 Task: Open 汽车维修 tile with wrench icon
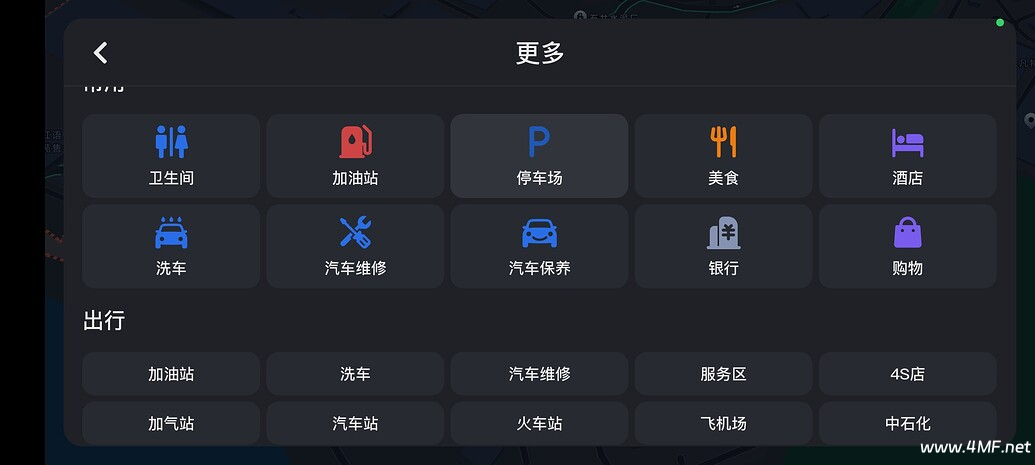355,246
